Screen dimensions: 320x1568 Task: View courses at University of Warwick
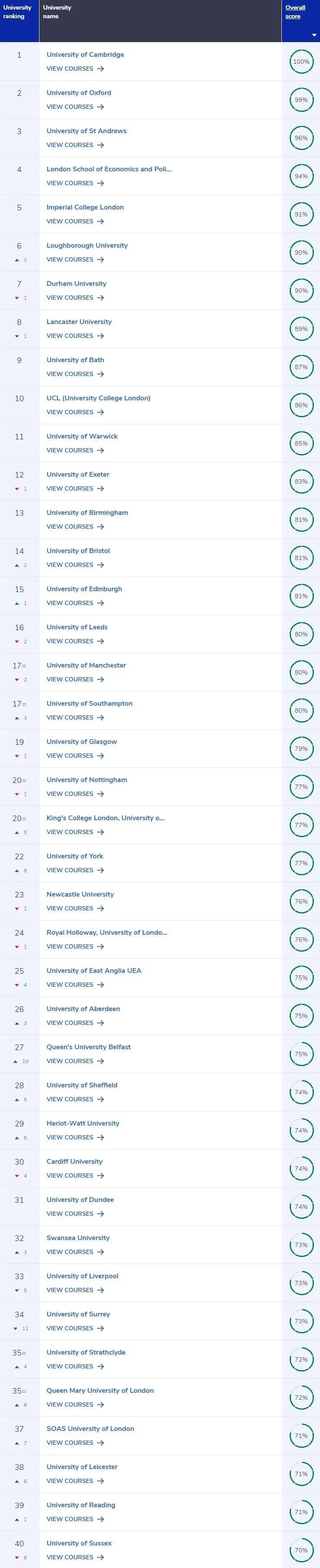coord(75,450)
